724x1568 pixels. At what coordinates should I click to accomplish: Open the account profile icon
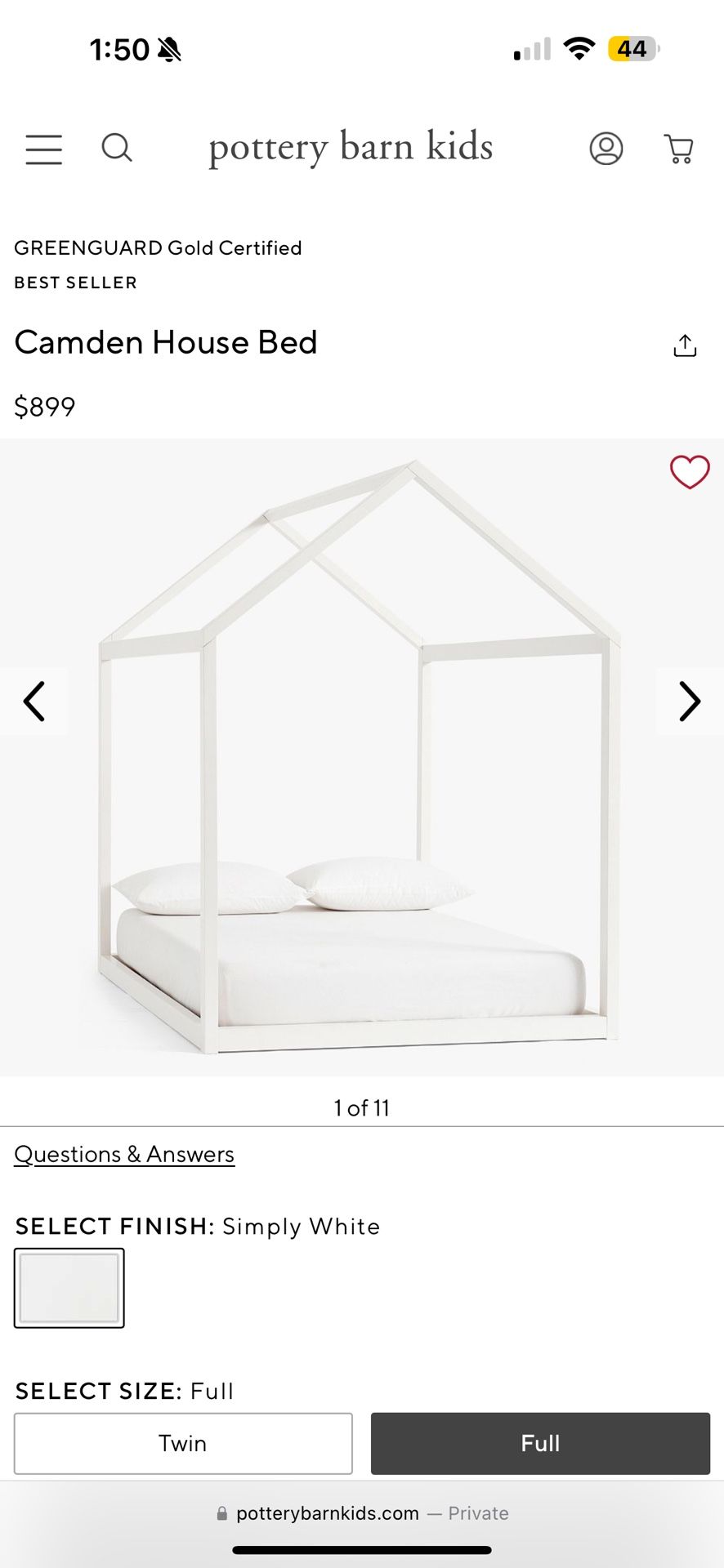(606, 149)
